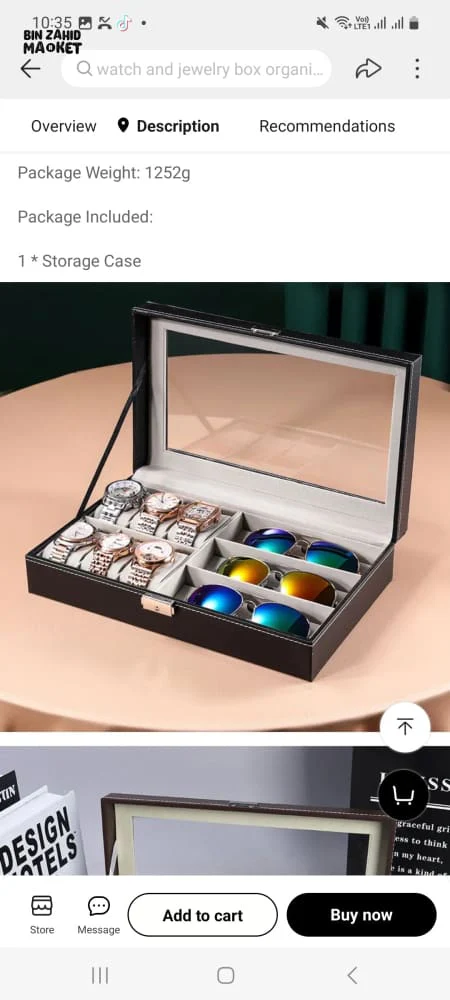Jump back to top with the arrow button
450x1000 pixels.
click(x=405, y=726)
